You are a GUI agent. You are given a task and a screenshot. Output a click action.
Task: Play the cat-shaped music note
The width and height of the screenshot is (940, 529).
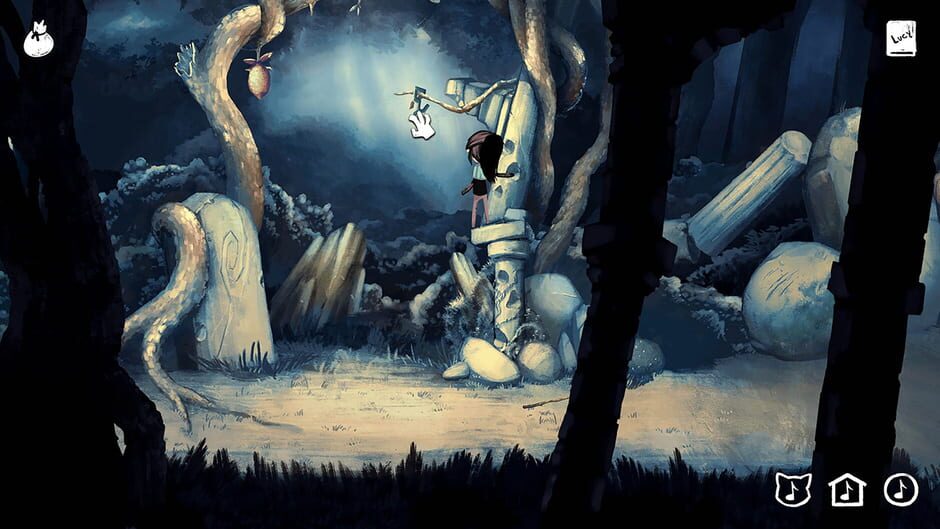792,489
